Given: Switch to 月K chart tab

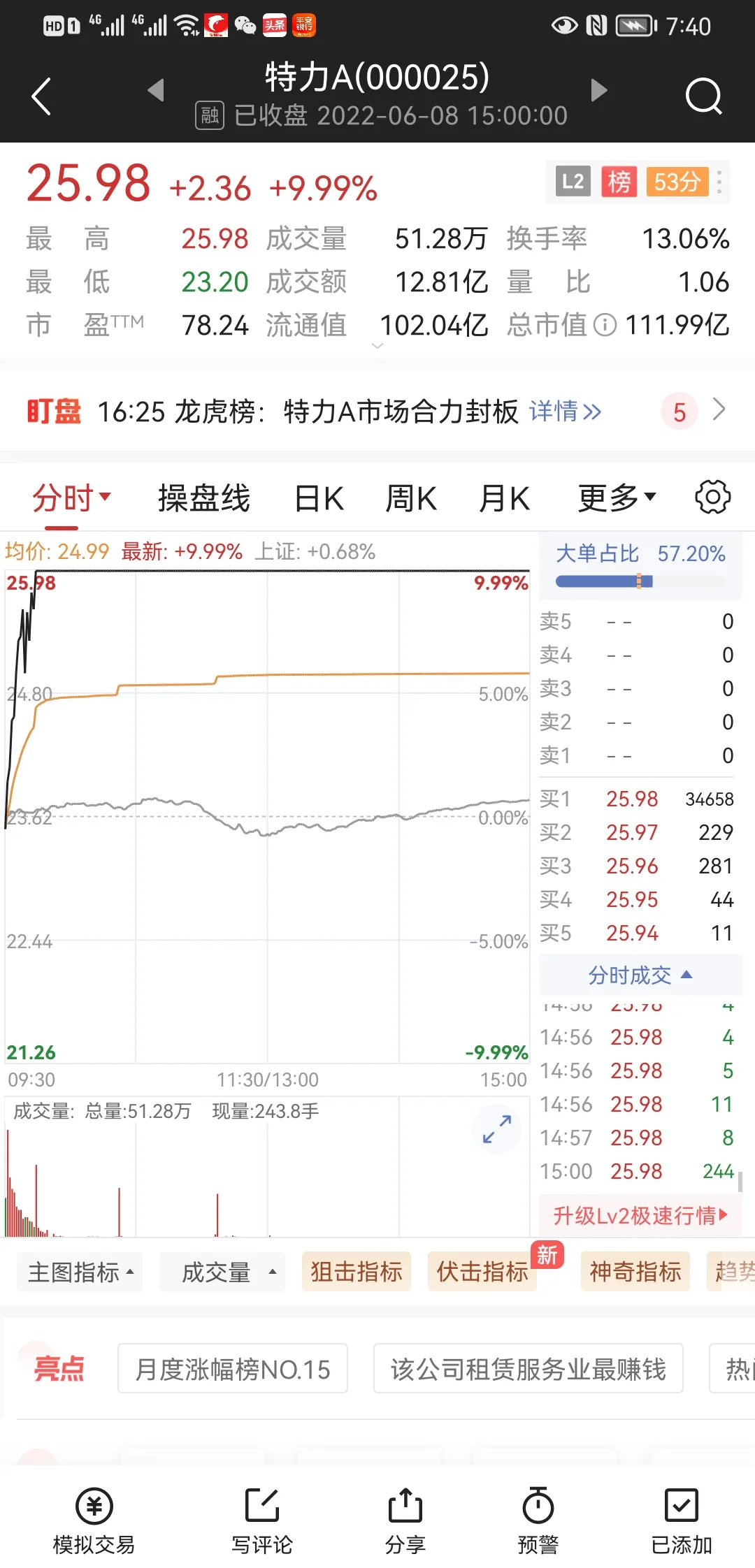Looking at the screenshot, I should click(504, 498).
